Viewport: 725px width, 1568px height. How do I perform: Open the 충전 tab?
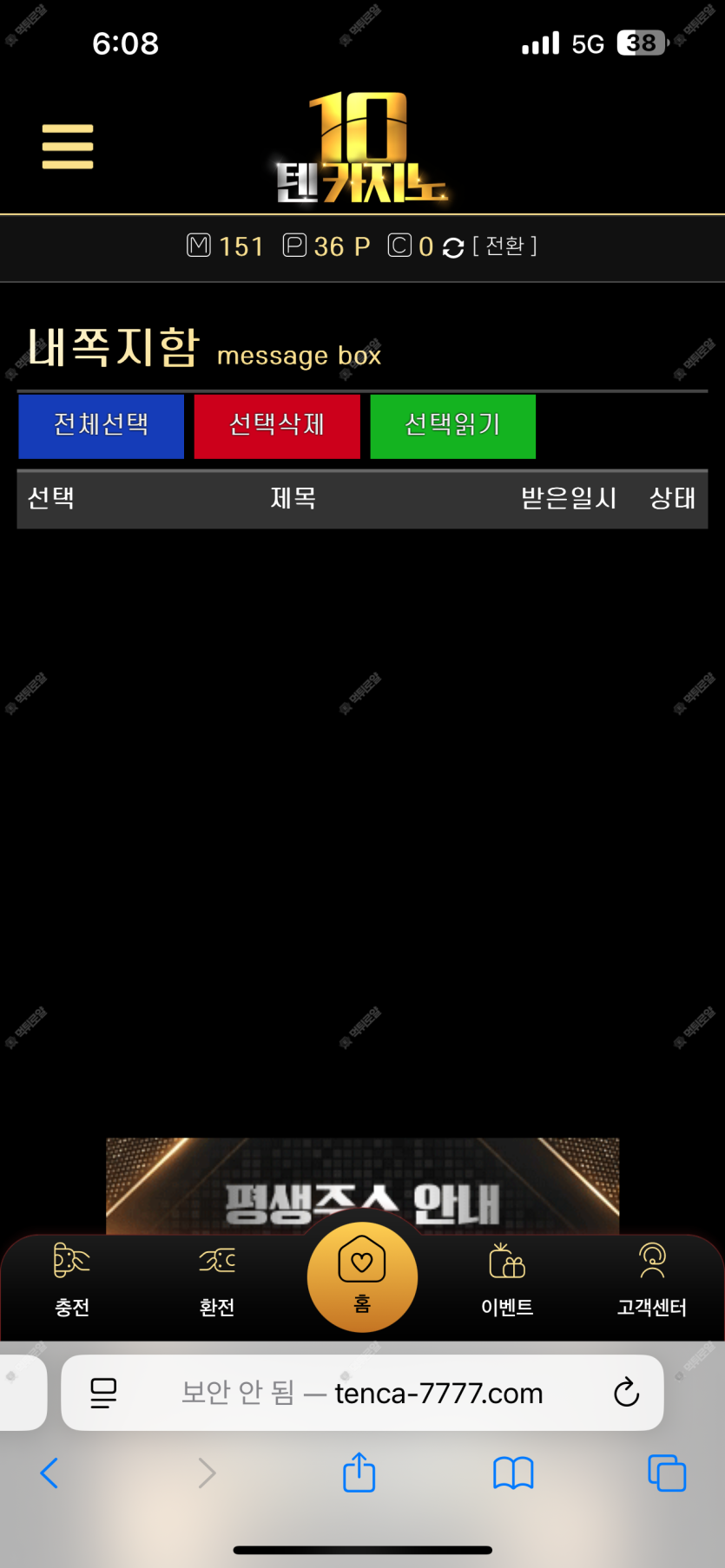[x=72, y=1279]
